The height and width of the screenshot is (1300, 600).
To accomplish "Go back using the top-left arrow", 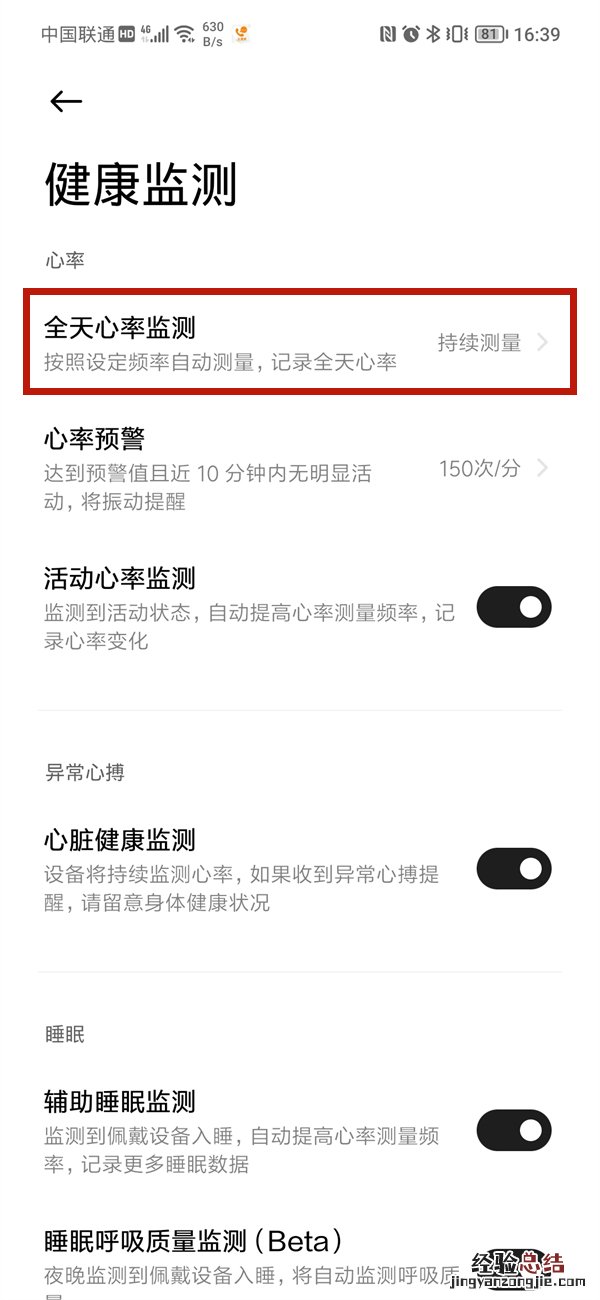I will click(x=66, y=101).
